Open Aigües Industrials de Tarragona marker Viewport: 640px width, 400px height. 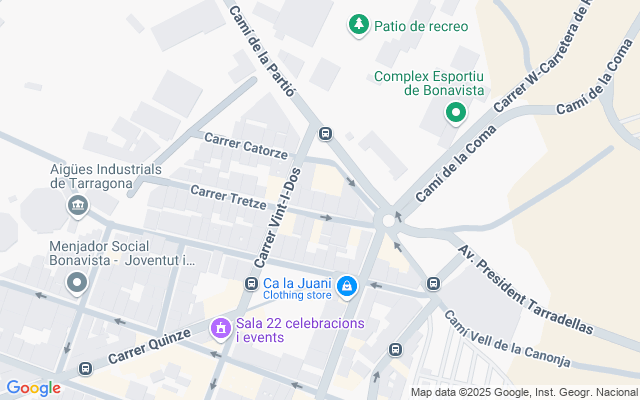[x=77, y=207]
